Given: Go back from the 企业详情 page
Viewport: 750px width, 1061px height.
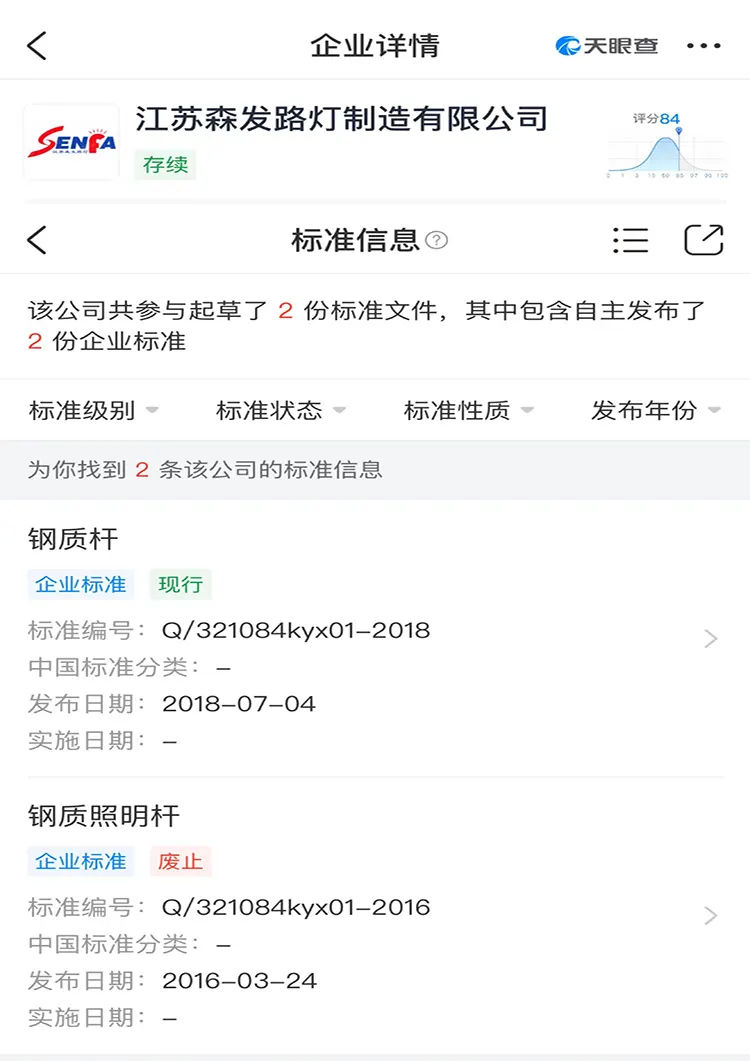Looking at the screenshot, I should [37, 45].
